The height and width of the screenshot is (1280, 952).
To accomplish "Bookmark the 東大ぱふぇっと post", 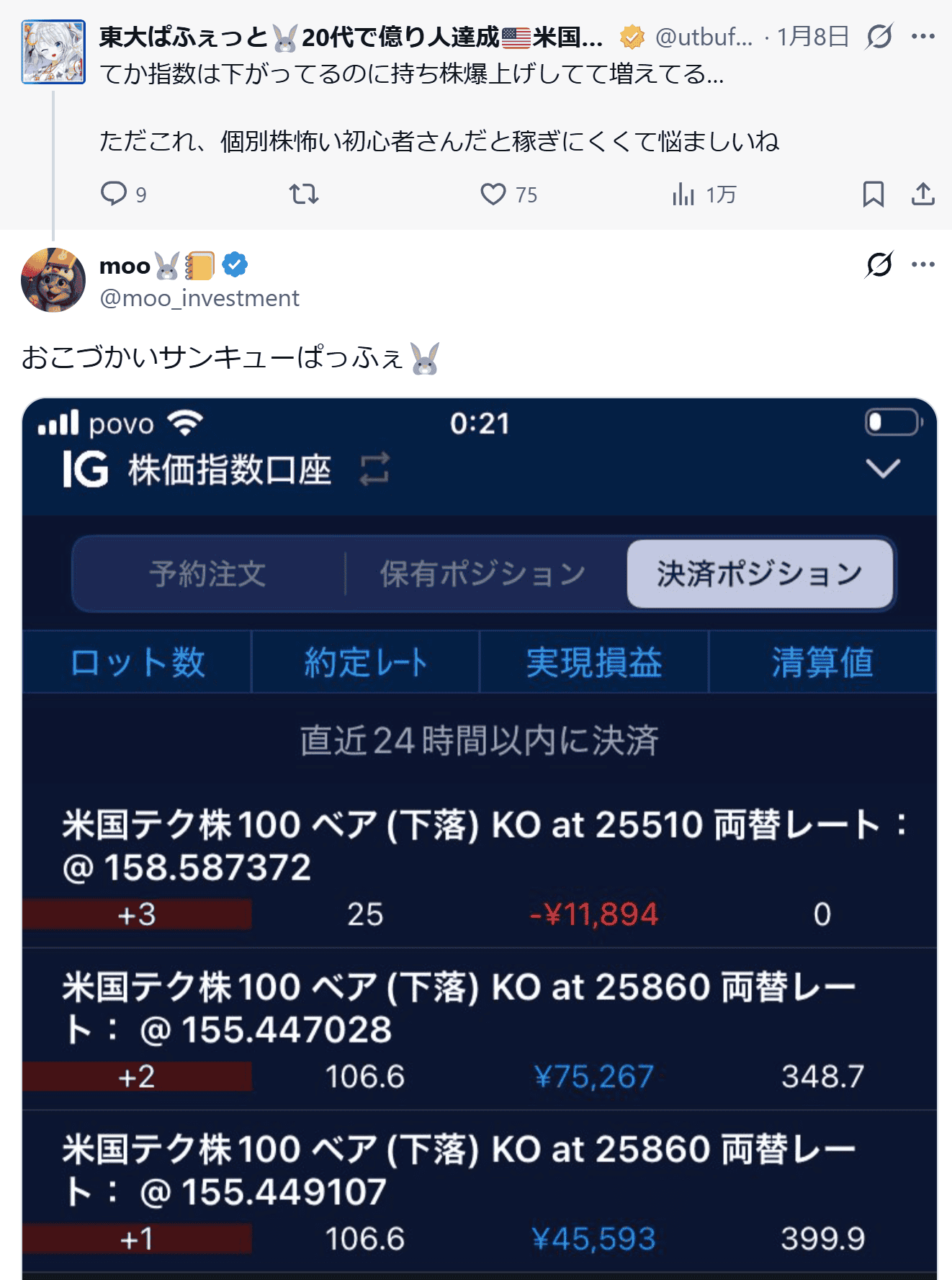I will (x=873, y=194).
